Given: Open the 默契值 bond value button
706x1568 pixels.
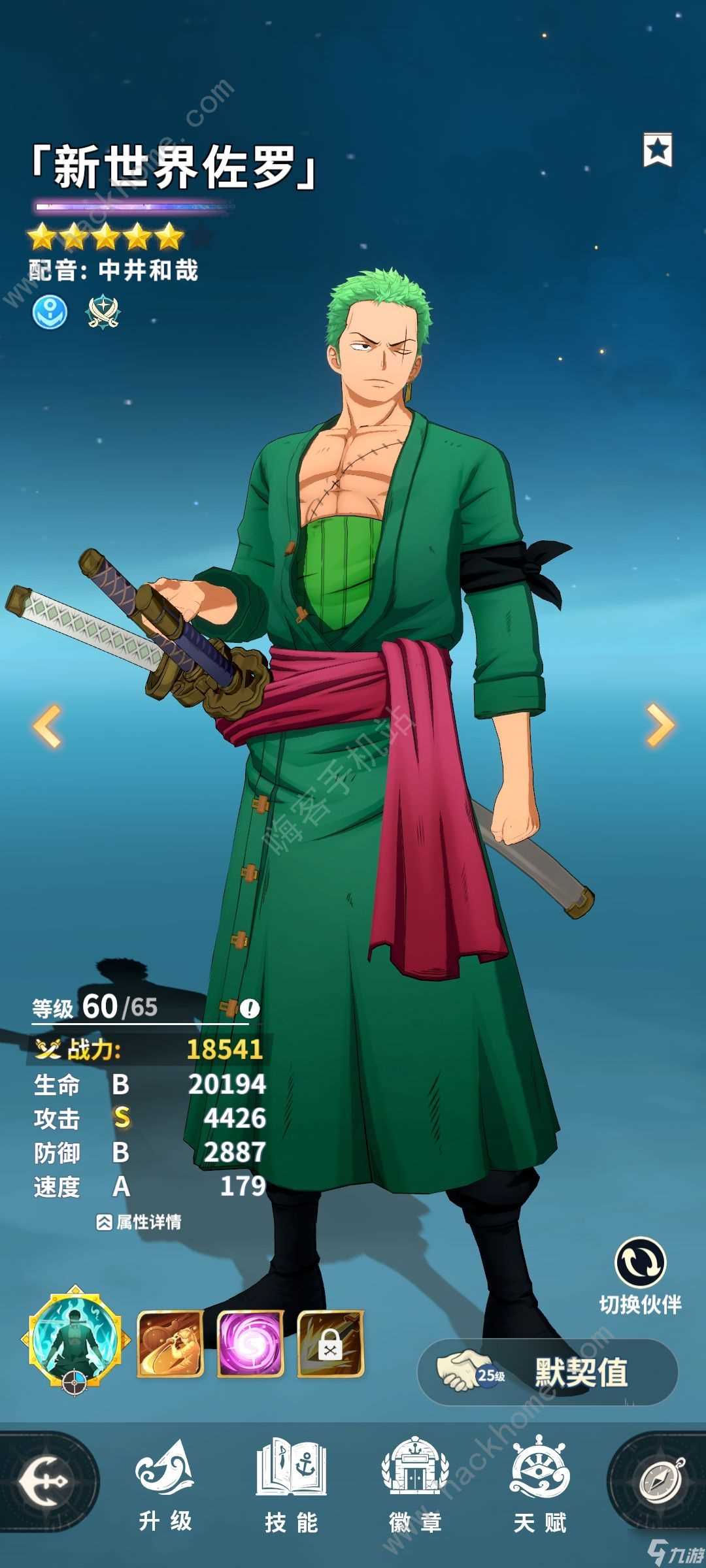Looking at the screenshot, I should pos(548,1371).
